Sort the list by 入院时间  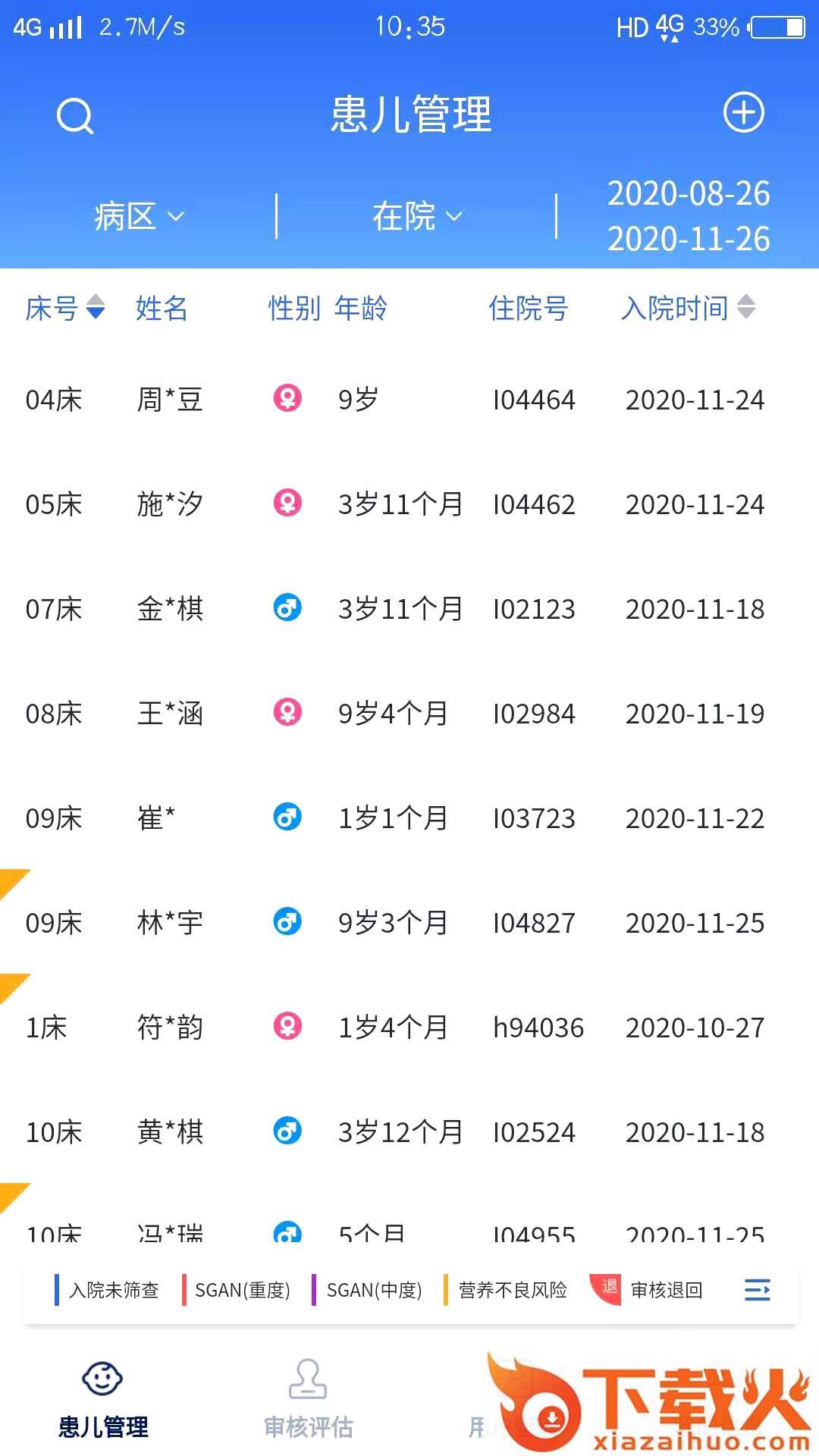[x=688, y=308]
